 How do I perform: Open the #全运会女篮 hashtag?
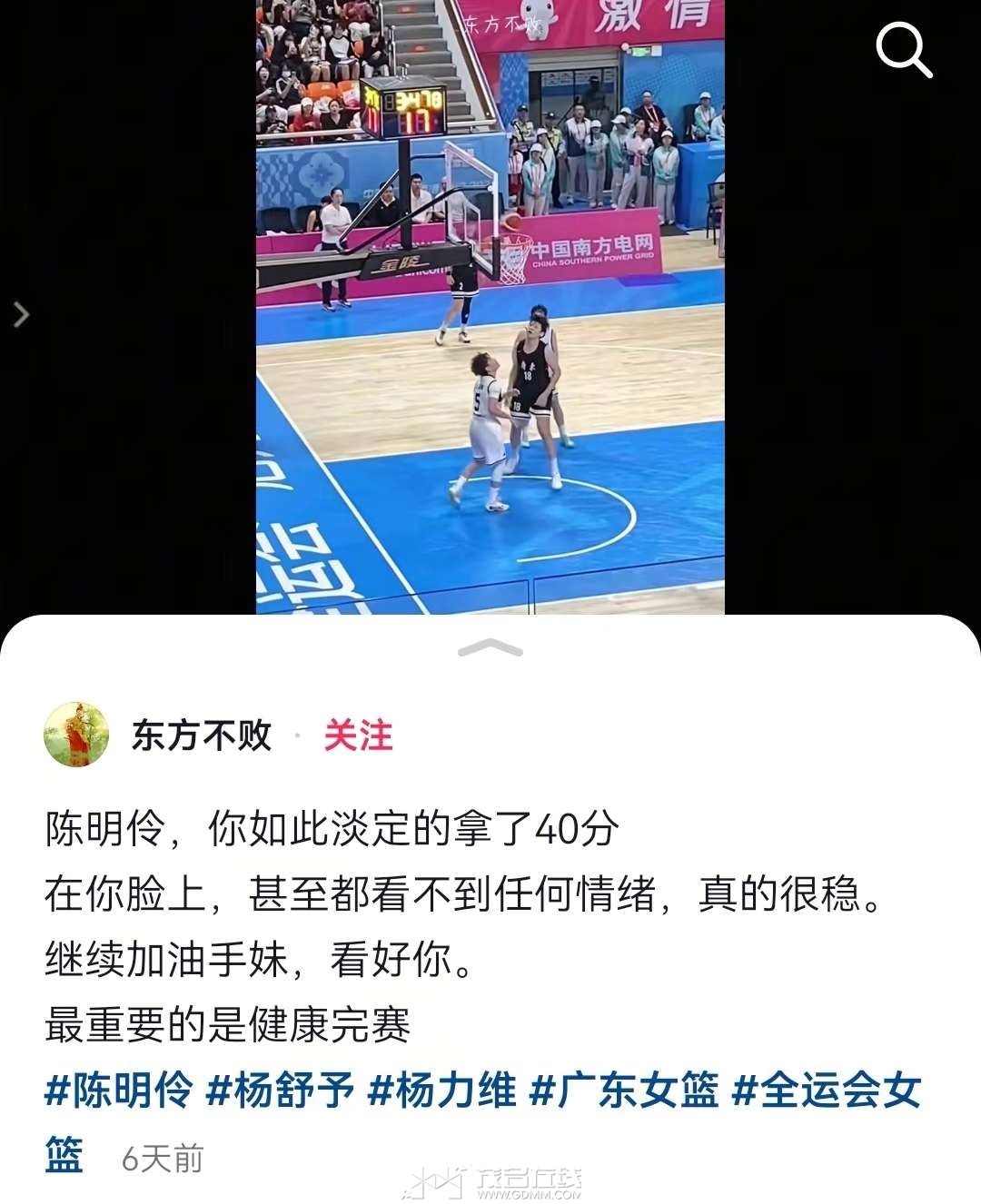point(827,1091)
